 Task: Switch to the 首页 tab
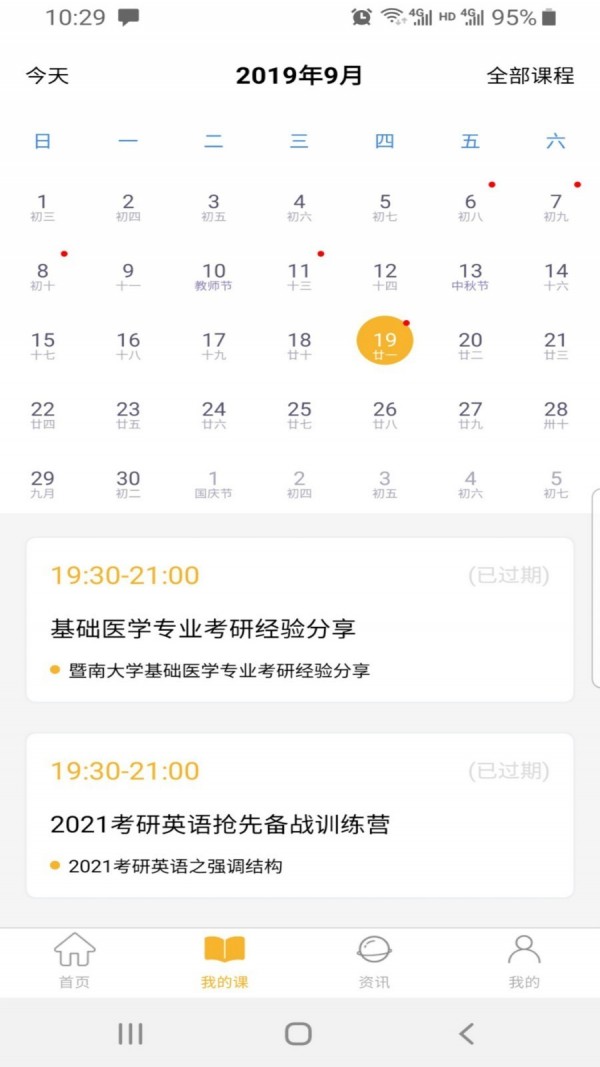click(75, 962)
